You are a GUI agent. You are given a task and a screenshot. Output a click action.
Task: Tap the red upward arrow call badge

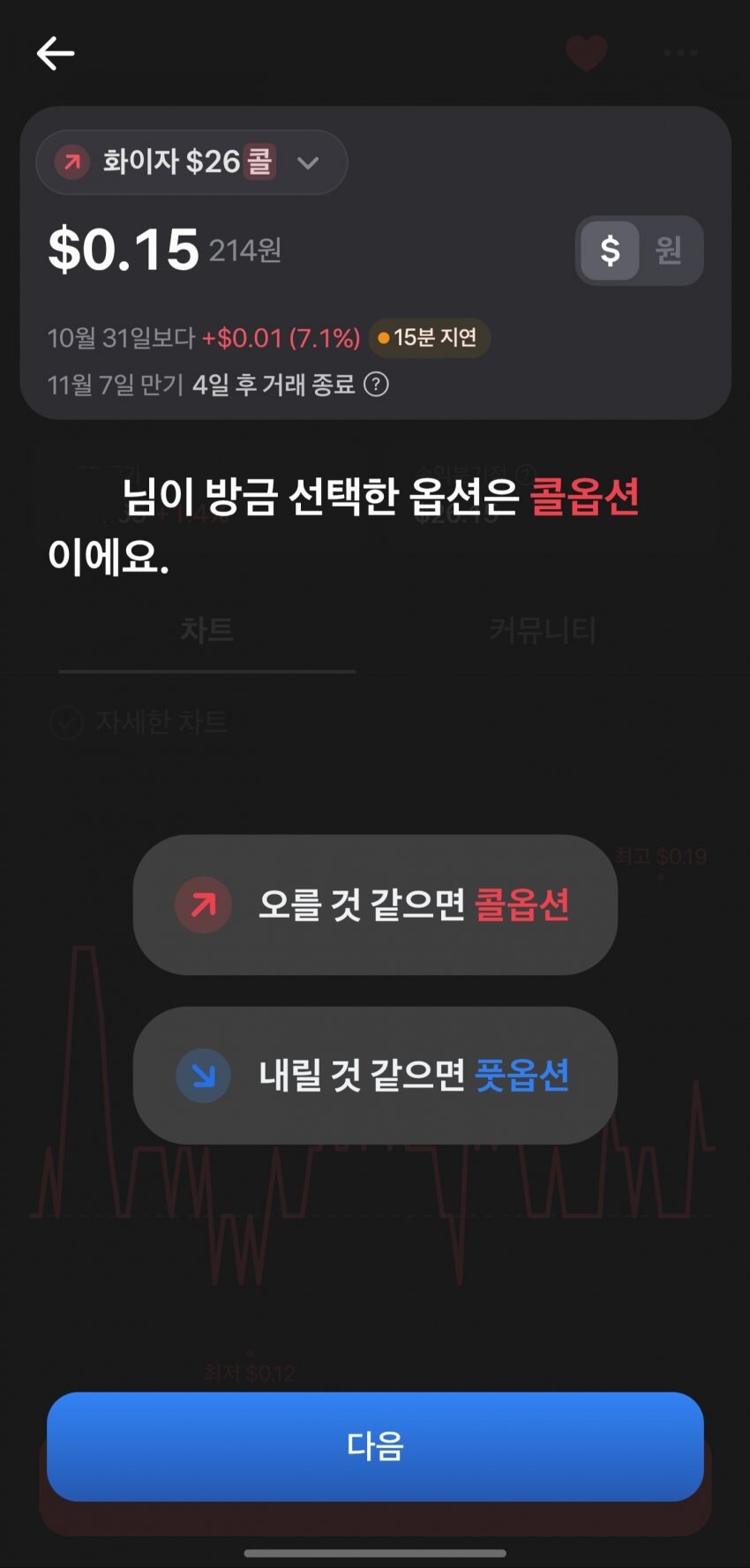tap(71, 161)
